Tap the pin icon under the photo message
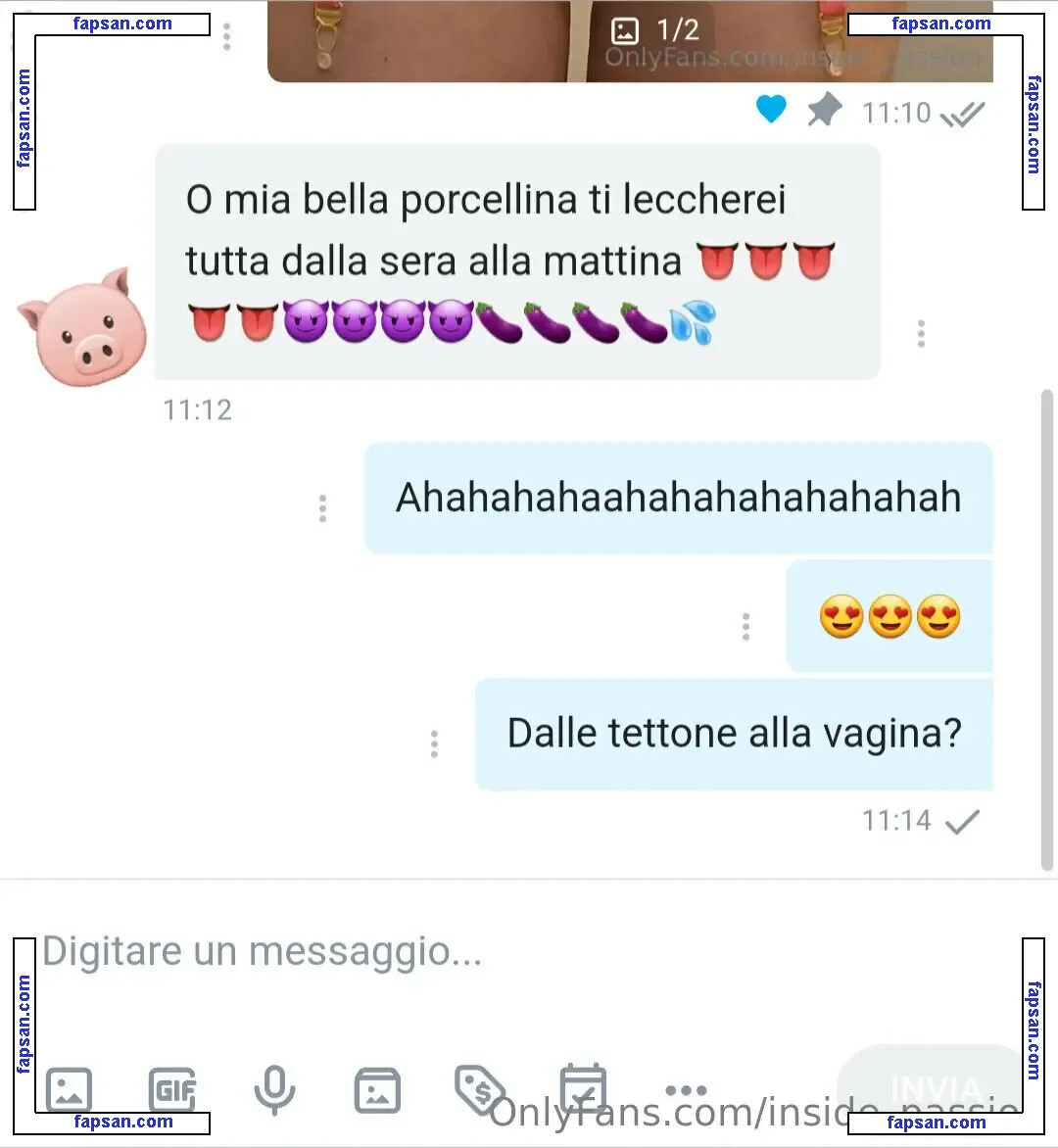The width and height of the screenshot is (1058, 1148). tap(824, 110)
